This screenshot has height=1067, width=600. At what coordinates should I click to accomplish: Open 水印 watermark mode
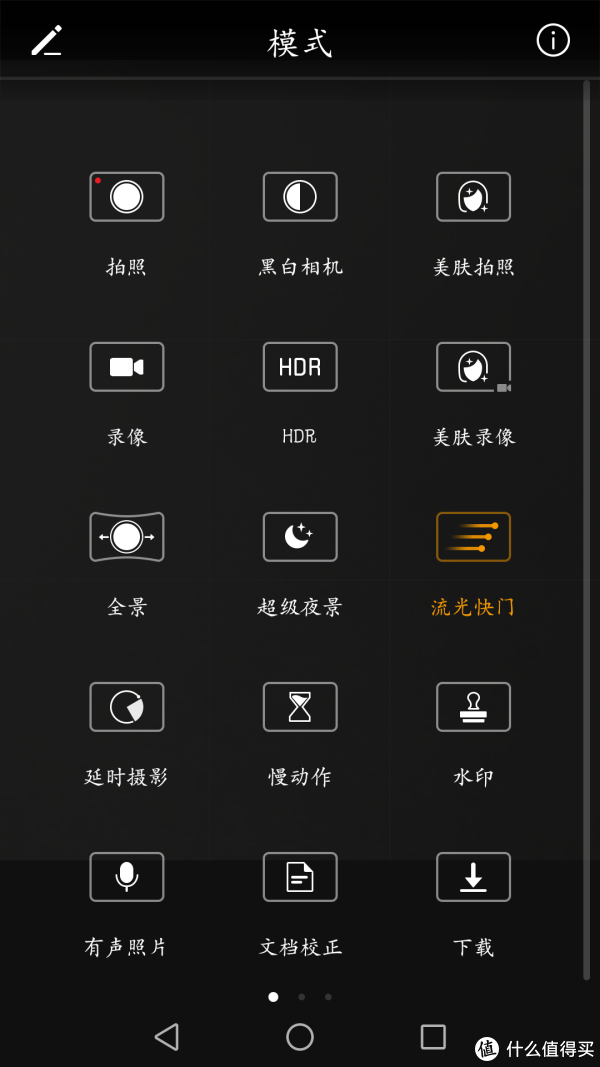coord(473,707)
